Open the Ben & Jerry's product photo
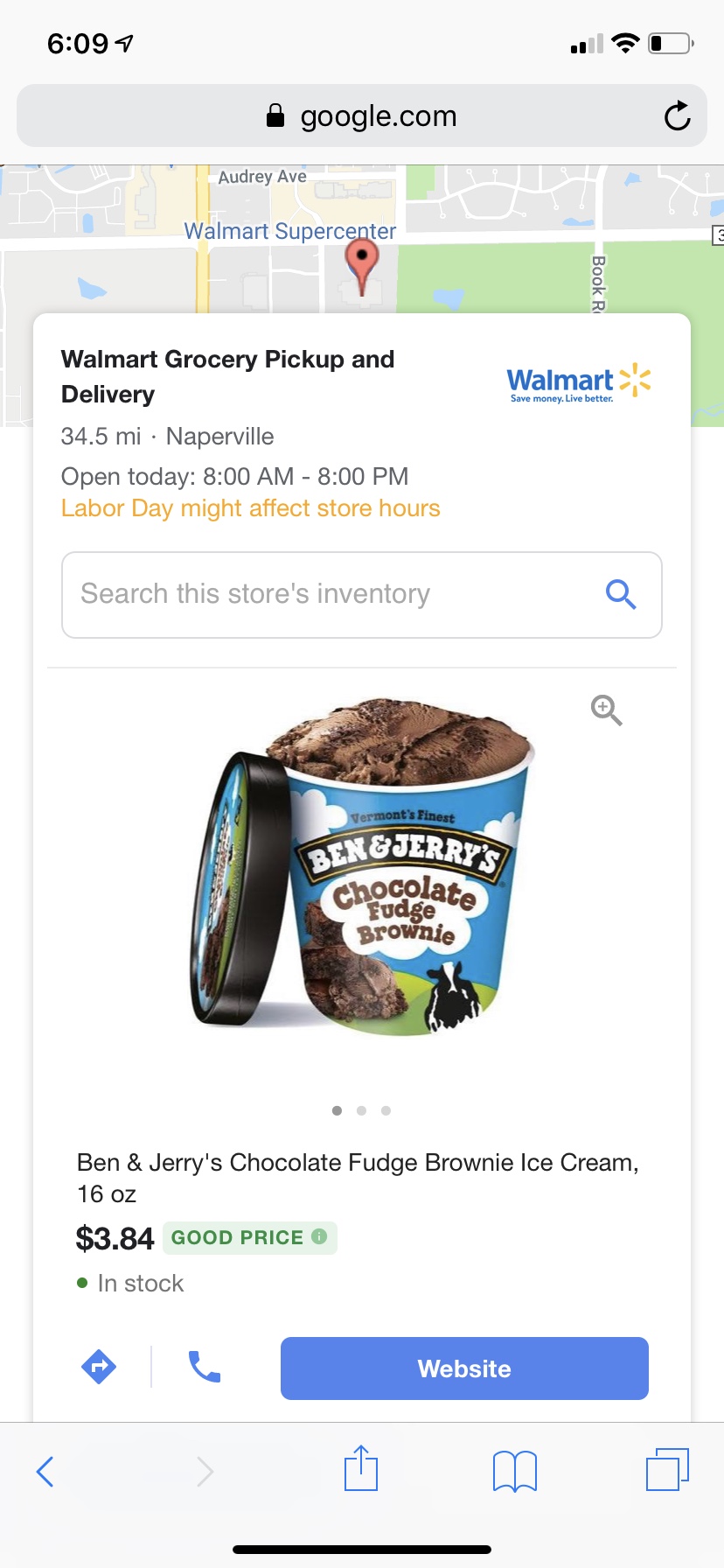 361,867
